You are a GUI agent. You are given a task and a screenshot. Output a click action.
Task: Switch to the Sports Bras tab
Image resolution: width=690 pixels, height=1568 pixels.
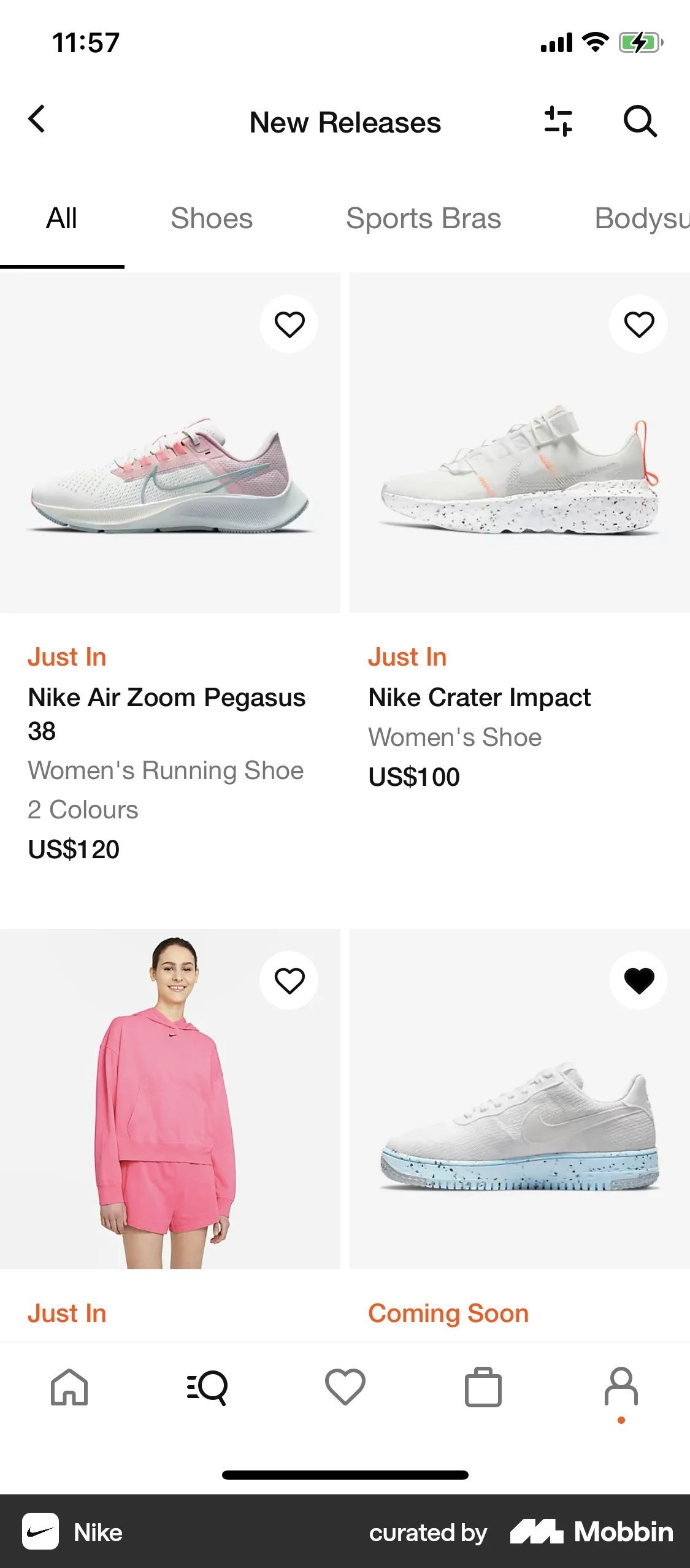coord(423,218)
